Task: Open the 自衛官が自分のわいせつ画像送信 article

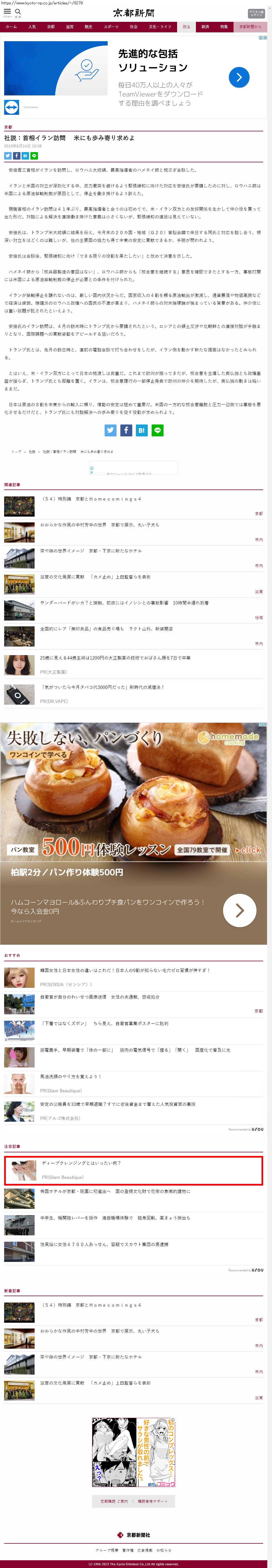Action: [x=100, y=997]
